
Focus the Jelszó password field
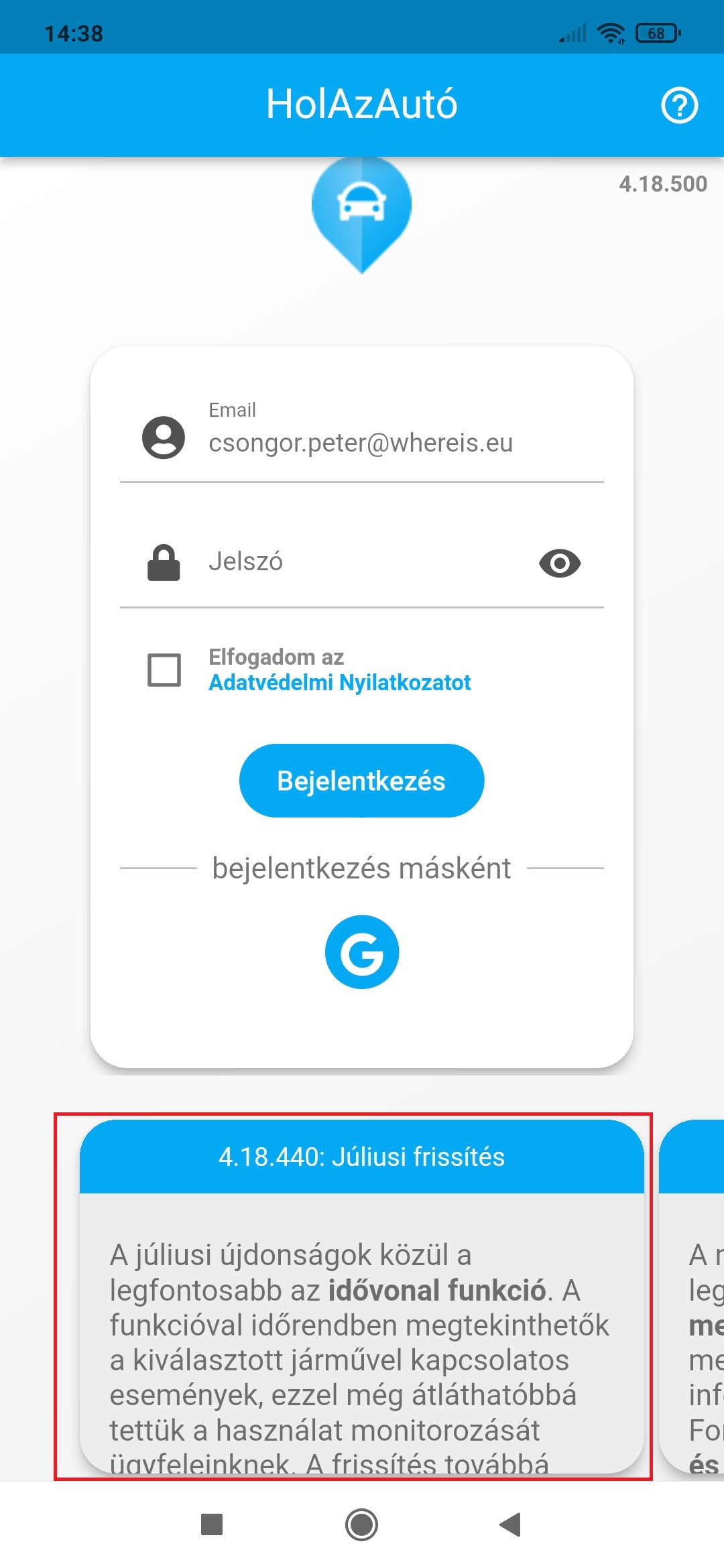[362, 562]
